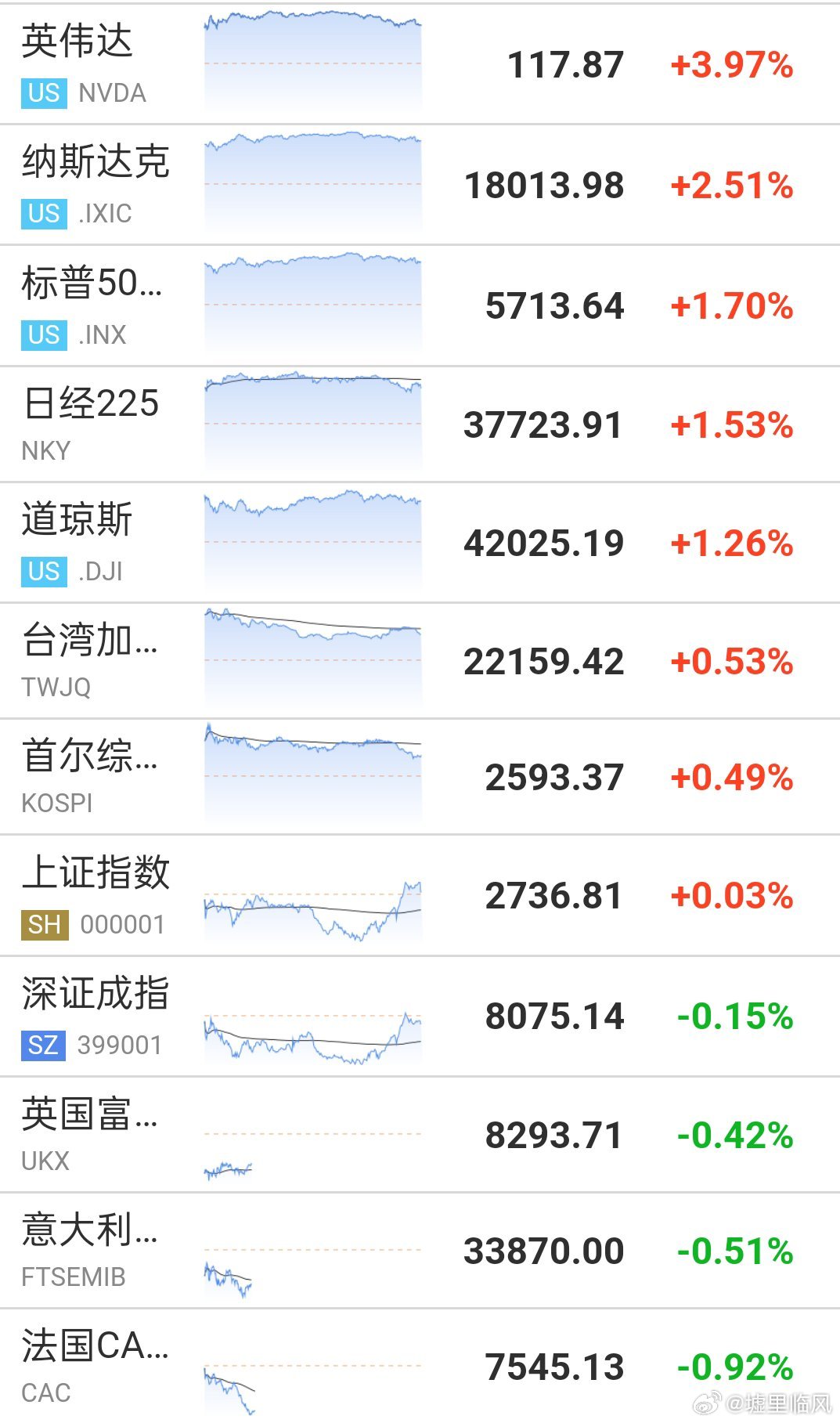Open the 深证成指 399001 row
This screenshot has width=840, height=1423.
click(420, 1016)
